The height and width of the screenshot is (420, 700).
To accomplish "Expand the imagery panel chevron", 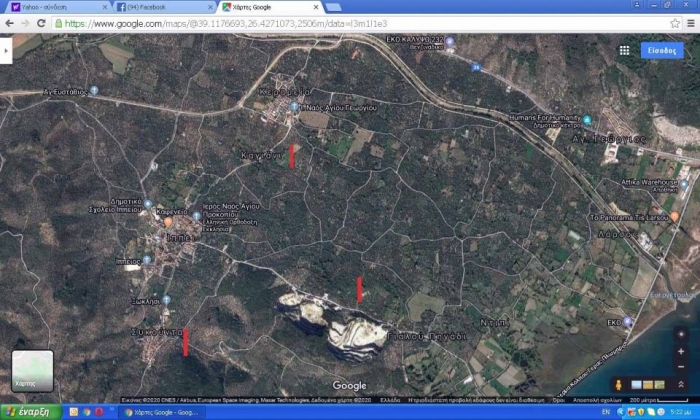I will pos(681,384).
